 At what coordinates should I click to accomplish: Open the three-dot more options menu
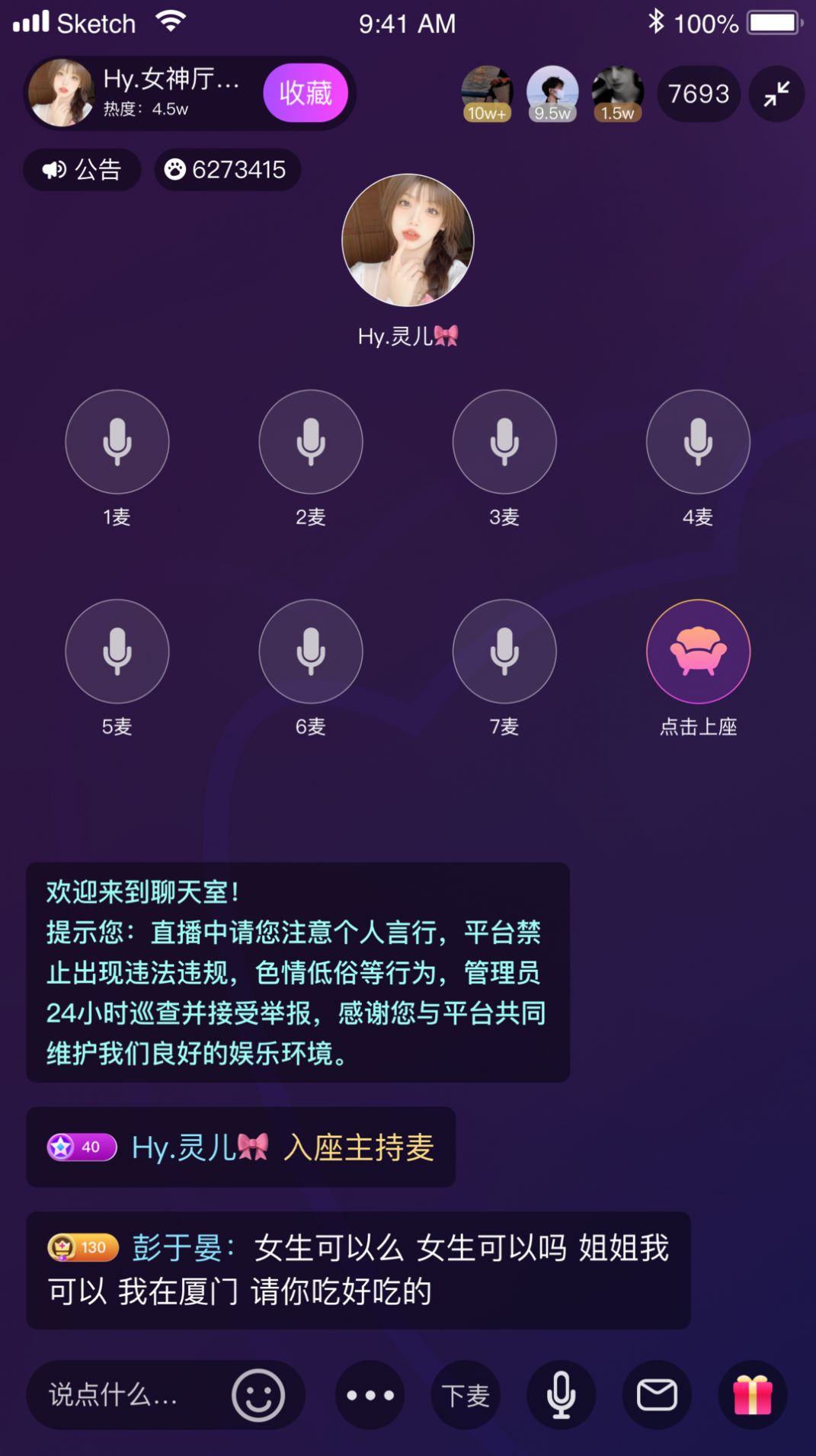click(370, 1395)
